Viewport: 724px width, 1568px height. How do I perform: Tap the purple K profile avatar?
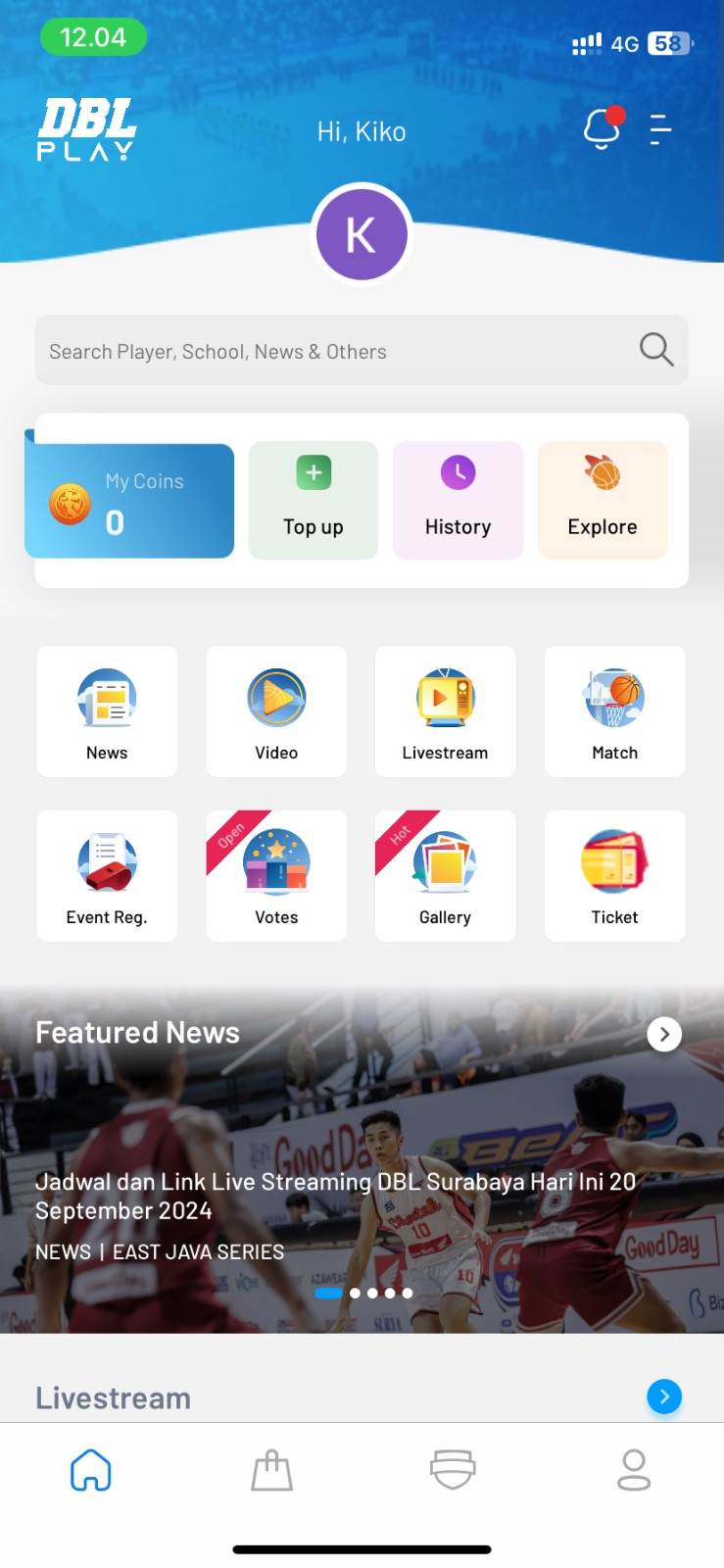click(362, 235)
